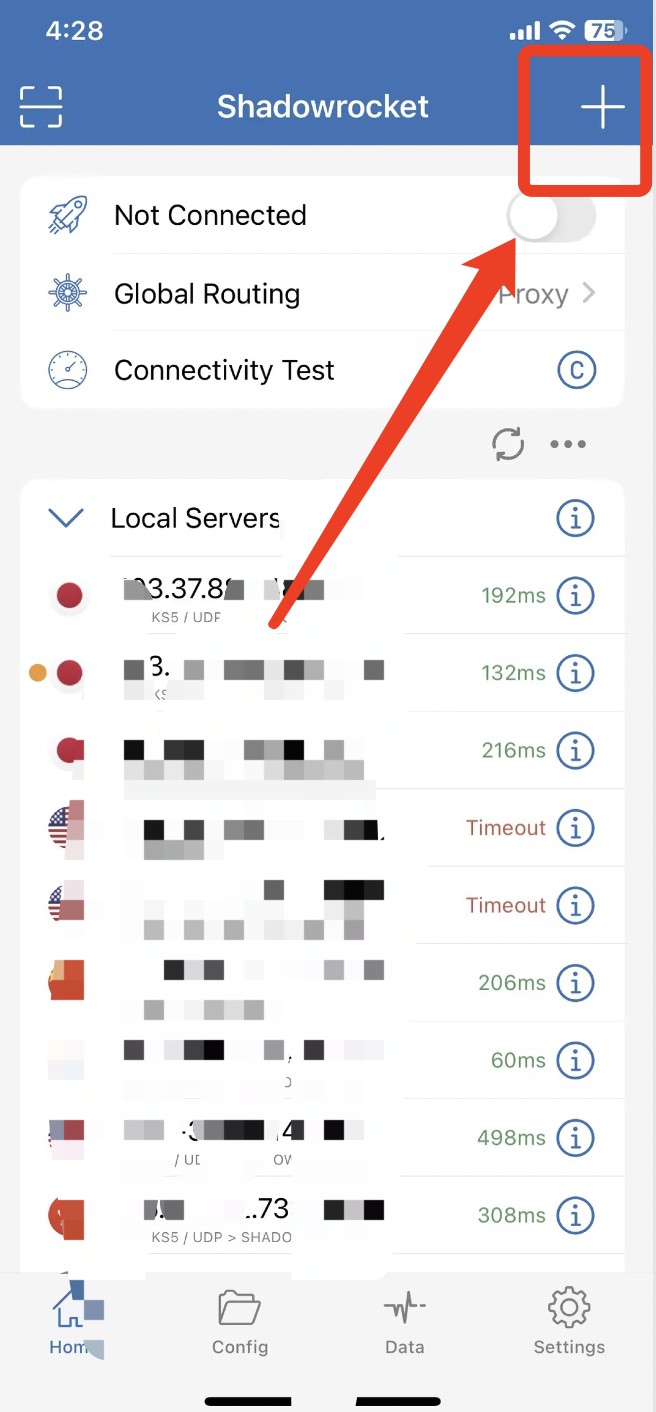This screenshot has width=656, height=1412.
Task: Open info for the 216ms server
Action: coord(575,750)
